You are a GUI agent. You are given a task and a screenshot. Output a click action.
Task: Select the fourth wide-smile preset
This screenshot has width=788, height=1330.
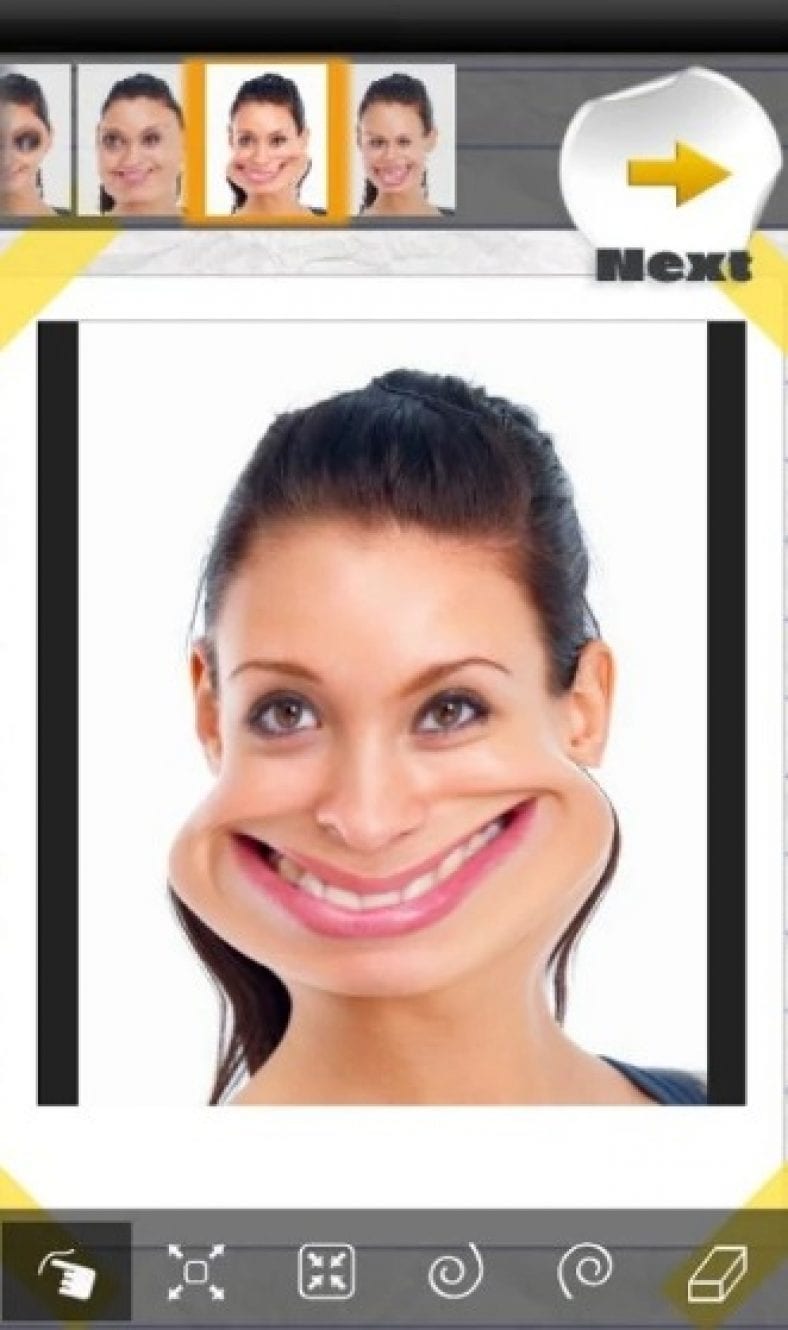click(398, 142)
